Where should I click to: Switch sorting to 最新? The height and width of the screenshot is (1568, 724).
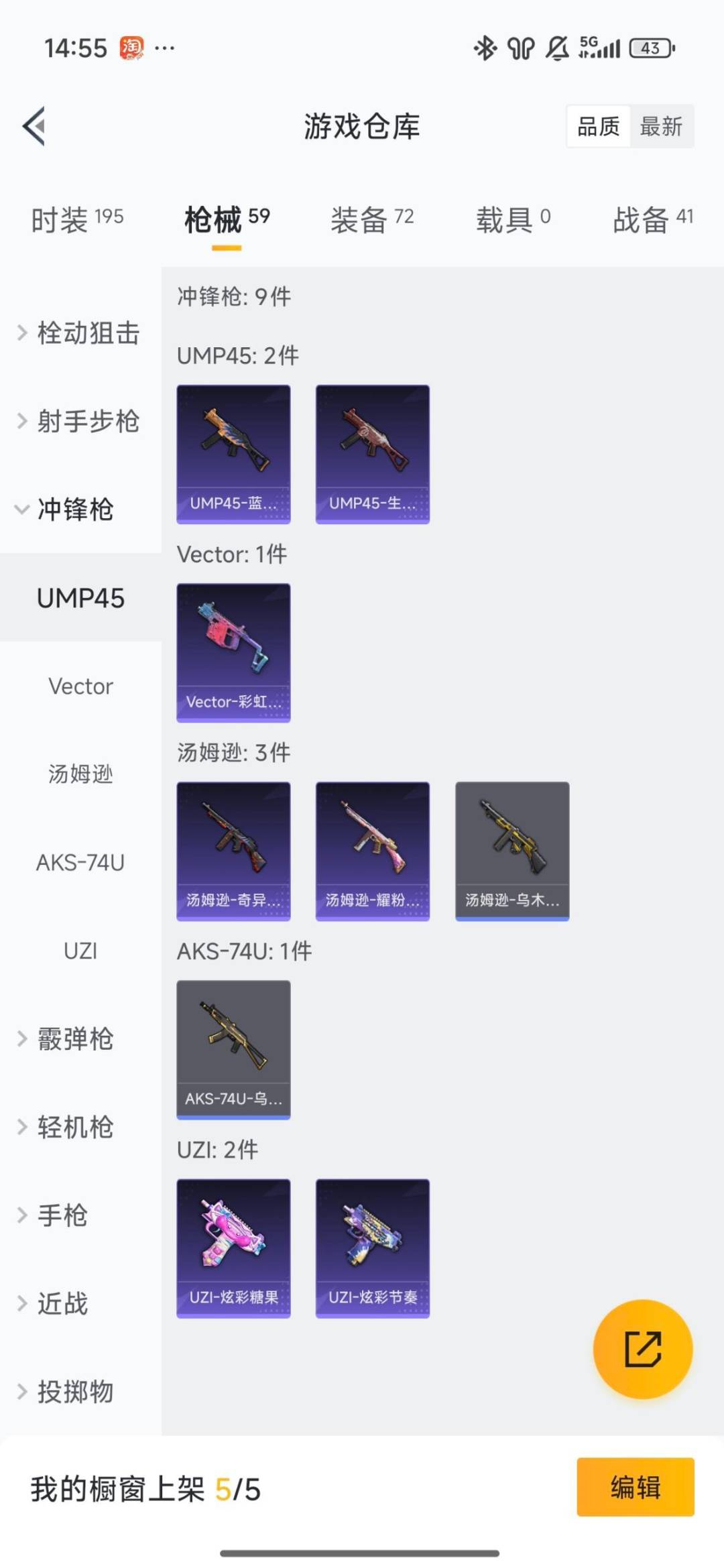(660, 127)
